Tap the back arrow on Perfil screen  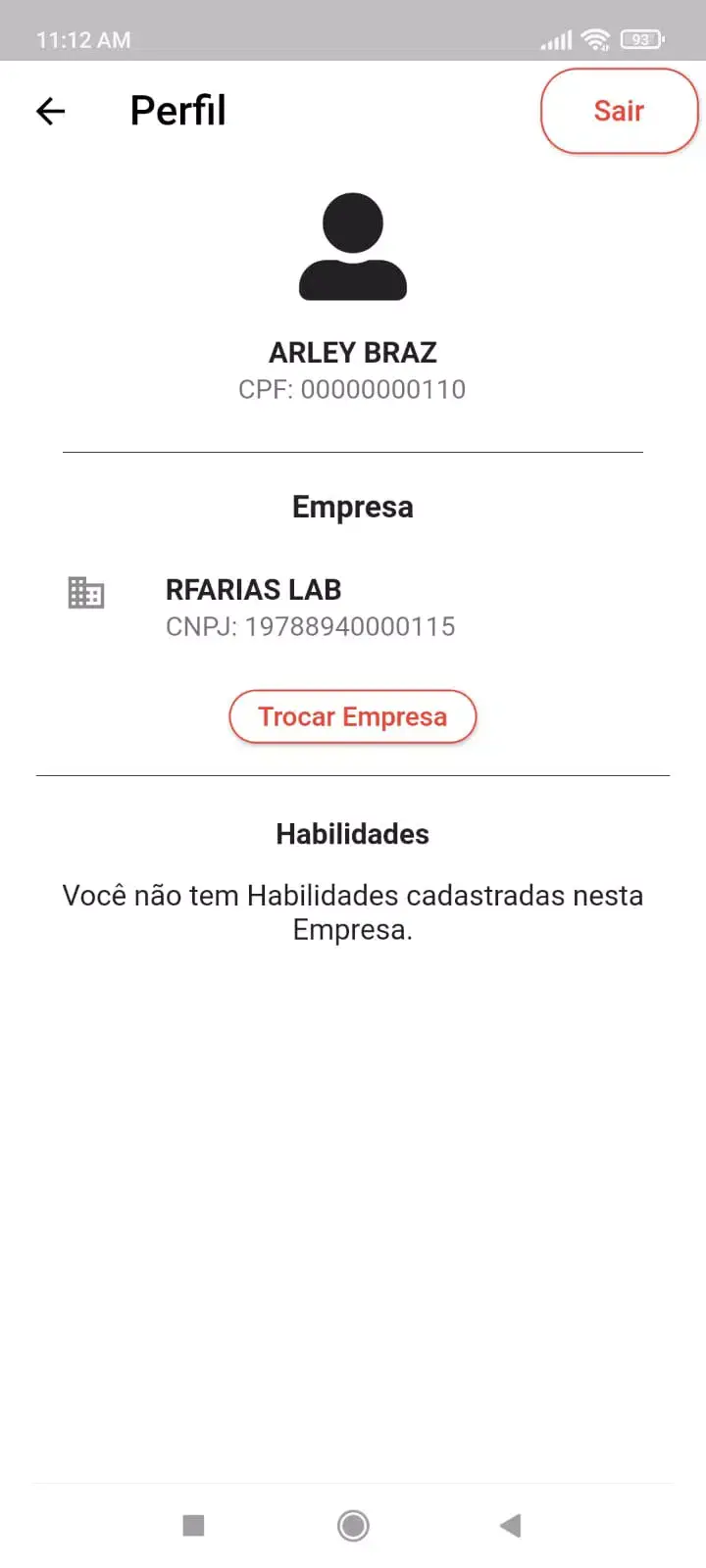pyautogui.click(x=49, y=111)
